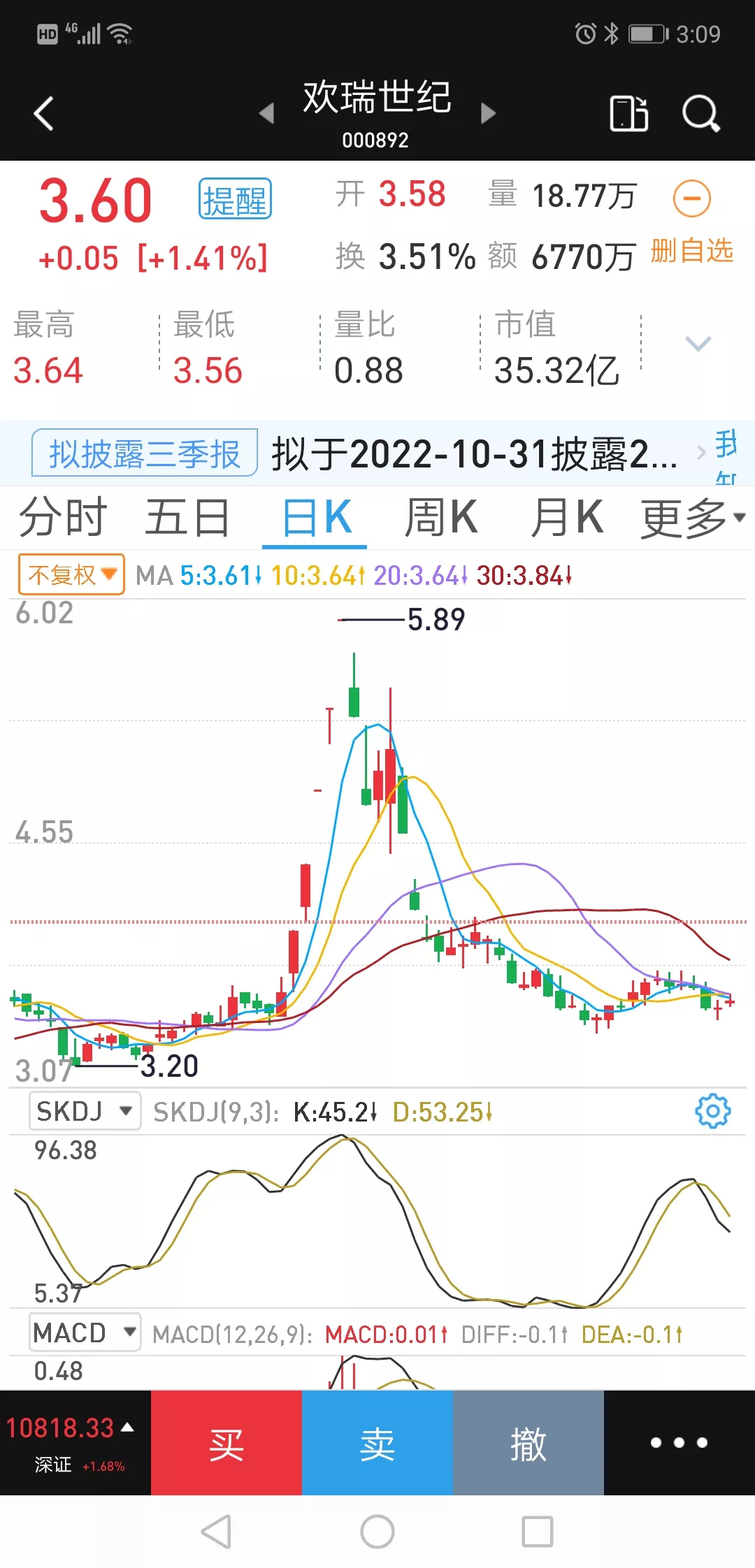This screenshot has width=755, height=1568.
Task: Go back using the top-left arrow
Action: coord(43,113)
